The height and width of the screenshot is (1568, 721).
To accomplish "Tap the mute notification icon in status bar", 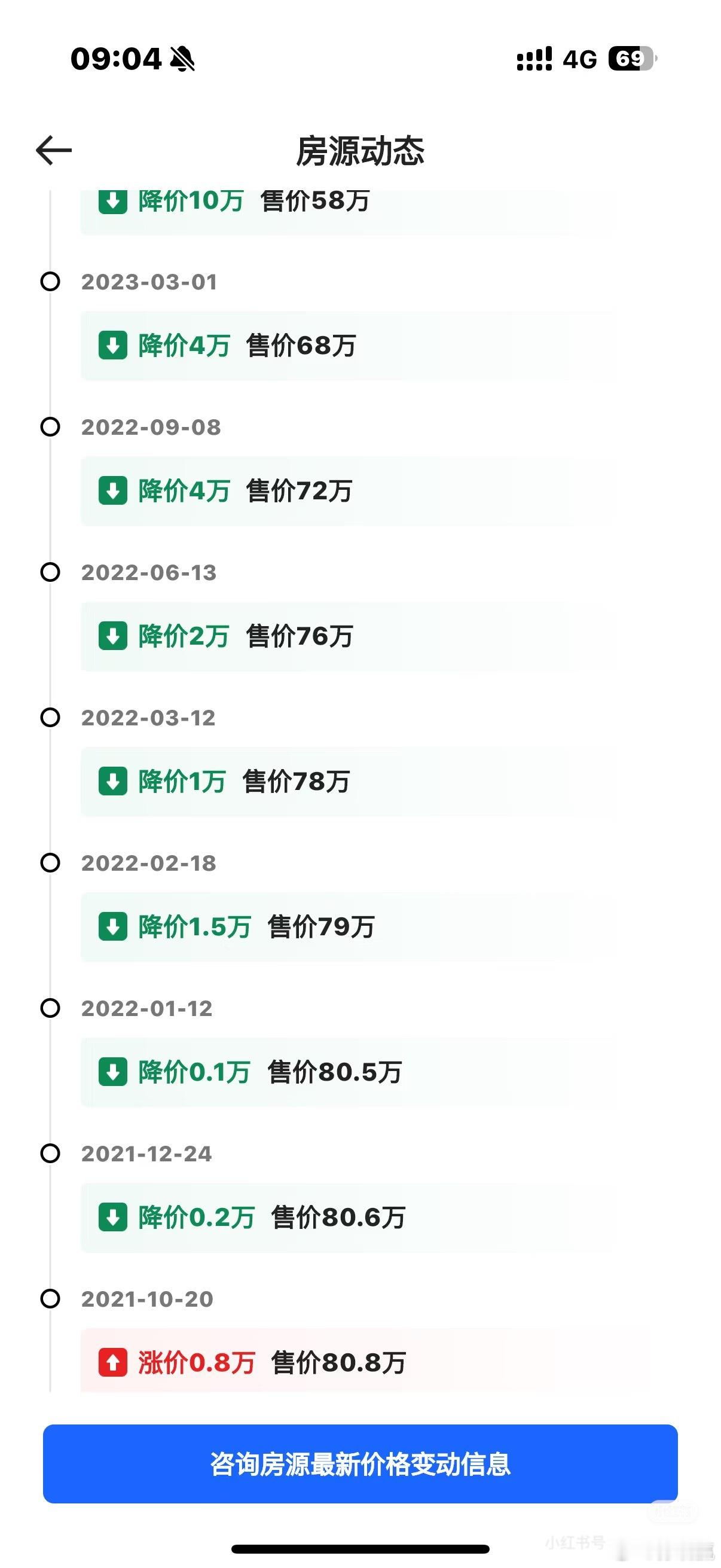I will tap(181, 59).
